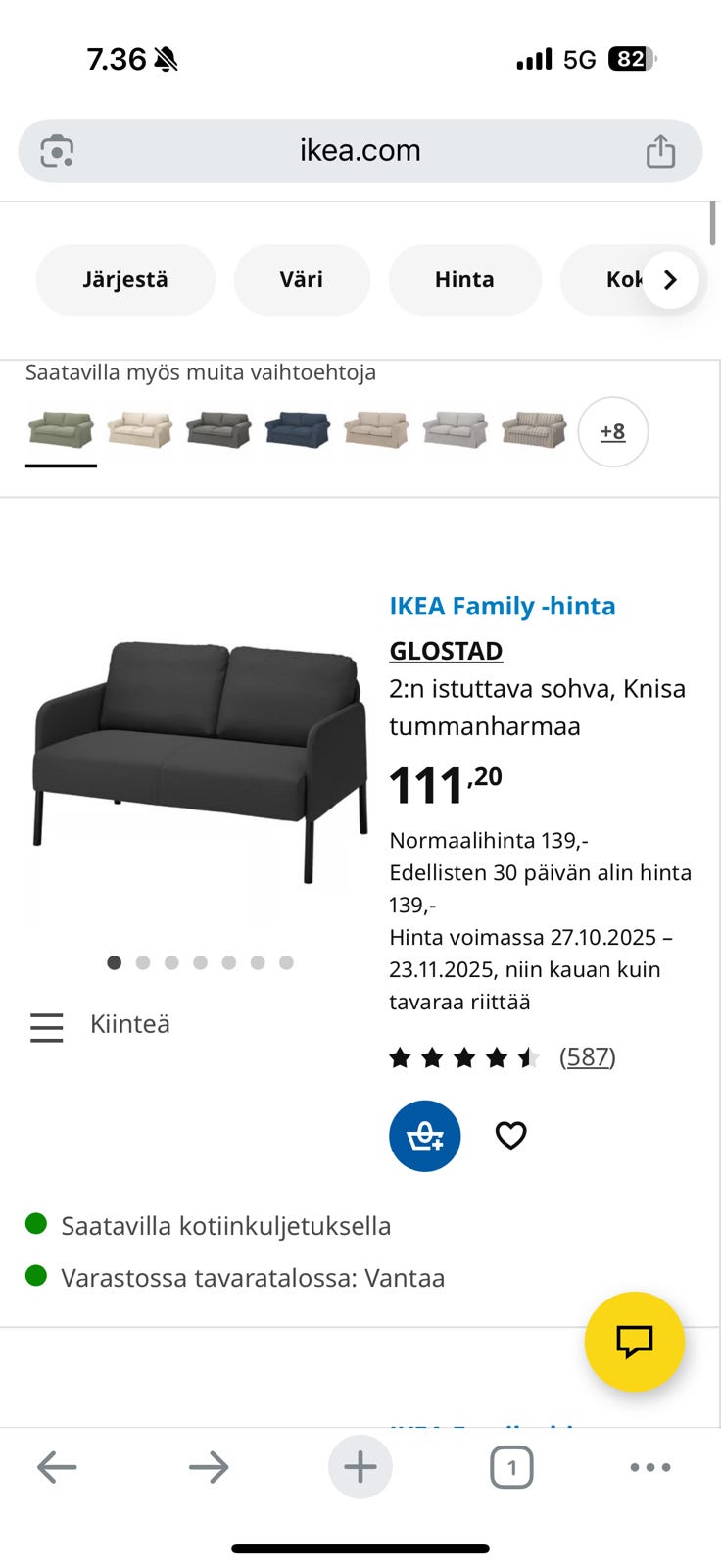Open the camera search icon in the address bar

(x=57, y=151)
